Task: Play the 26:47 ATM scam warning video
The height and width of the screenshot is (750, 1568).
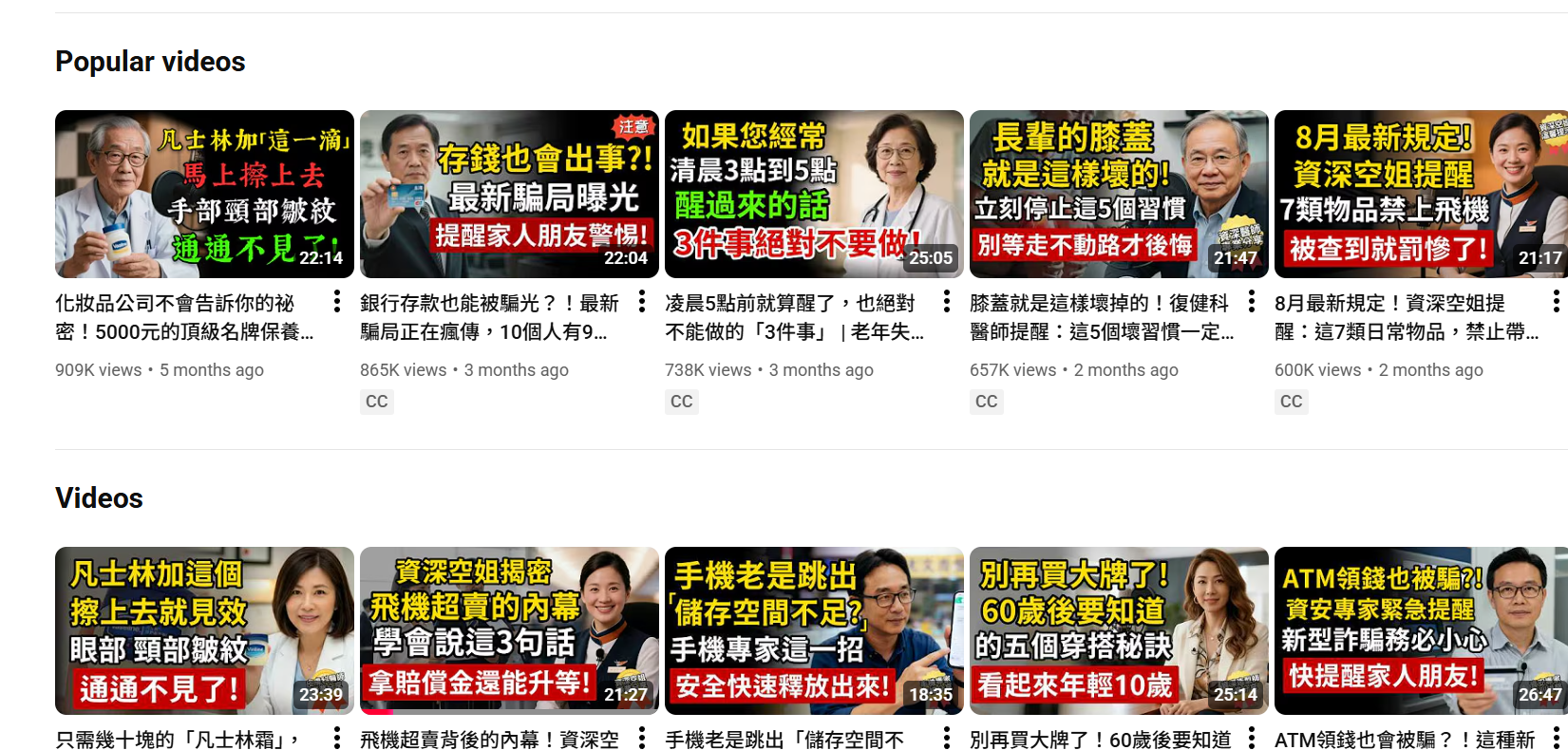Action: (1419, 630)
